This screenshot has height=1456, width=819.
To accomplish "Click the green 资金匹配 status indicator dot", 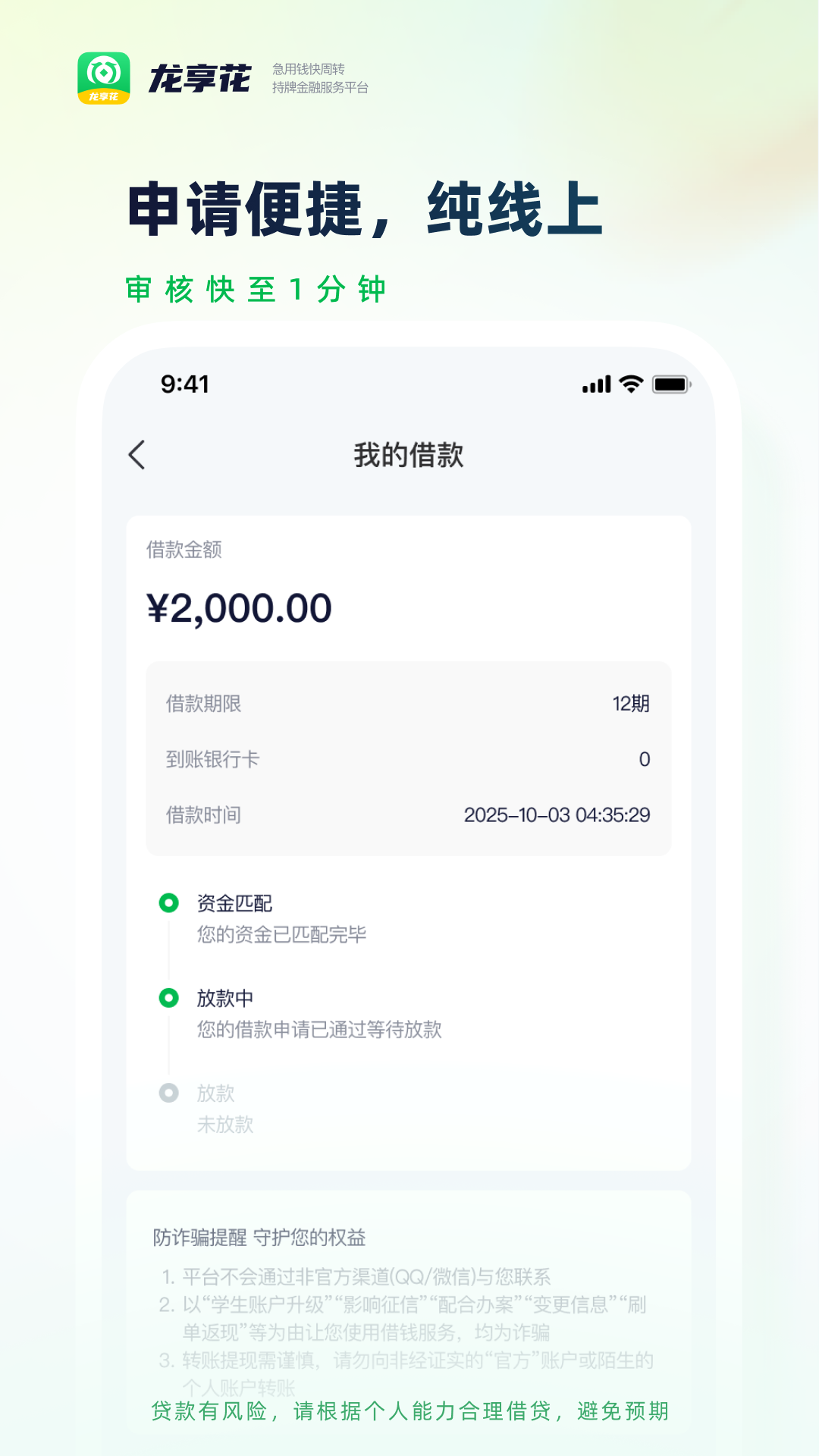I will click(168, 902).
